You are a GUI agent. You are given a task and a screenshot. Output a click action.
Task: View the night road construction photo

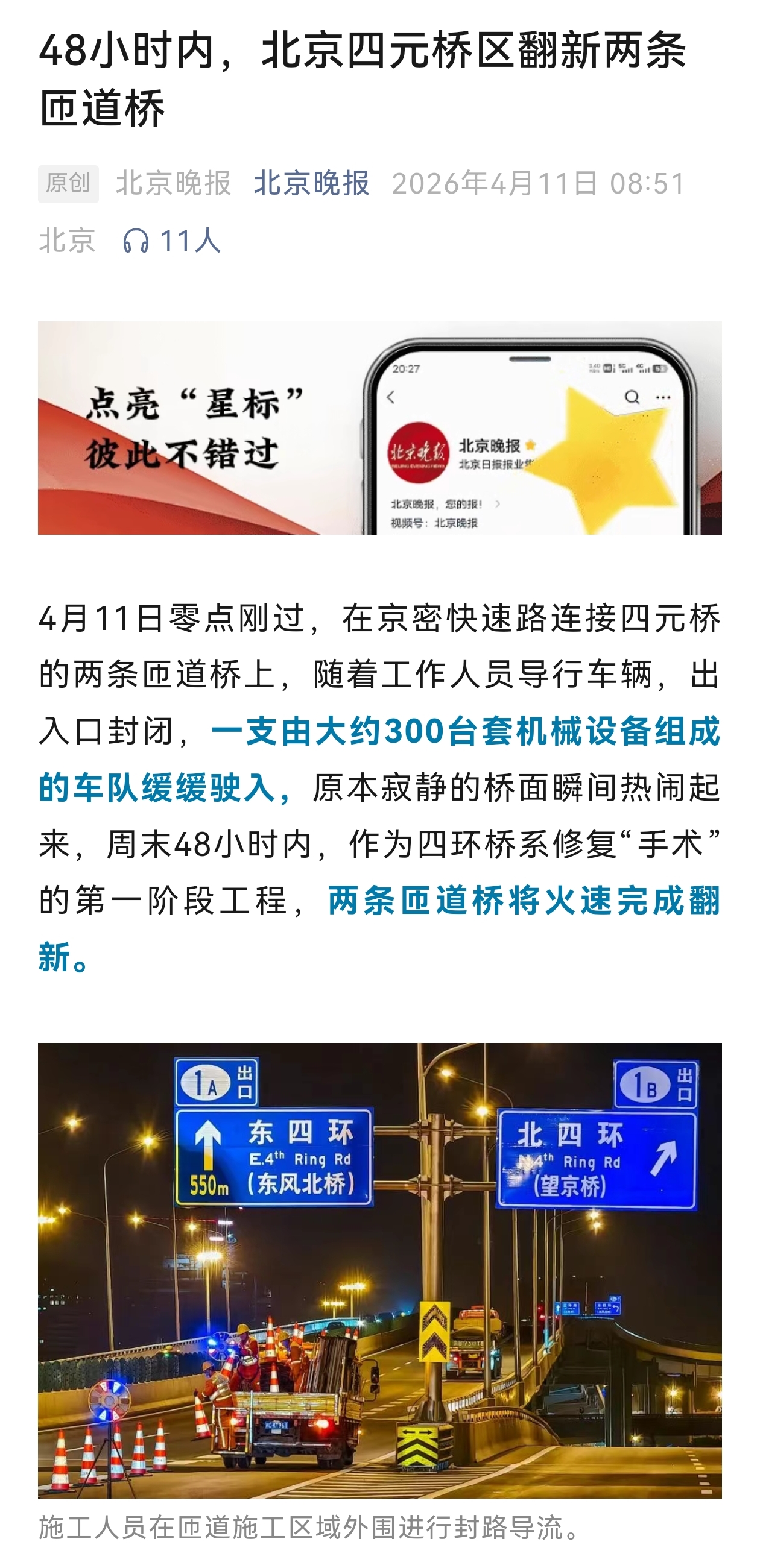point(379,1270)
